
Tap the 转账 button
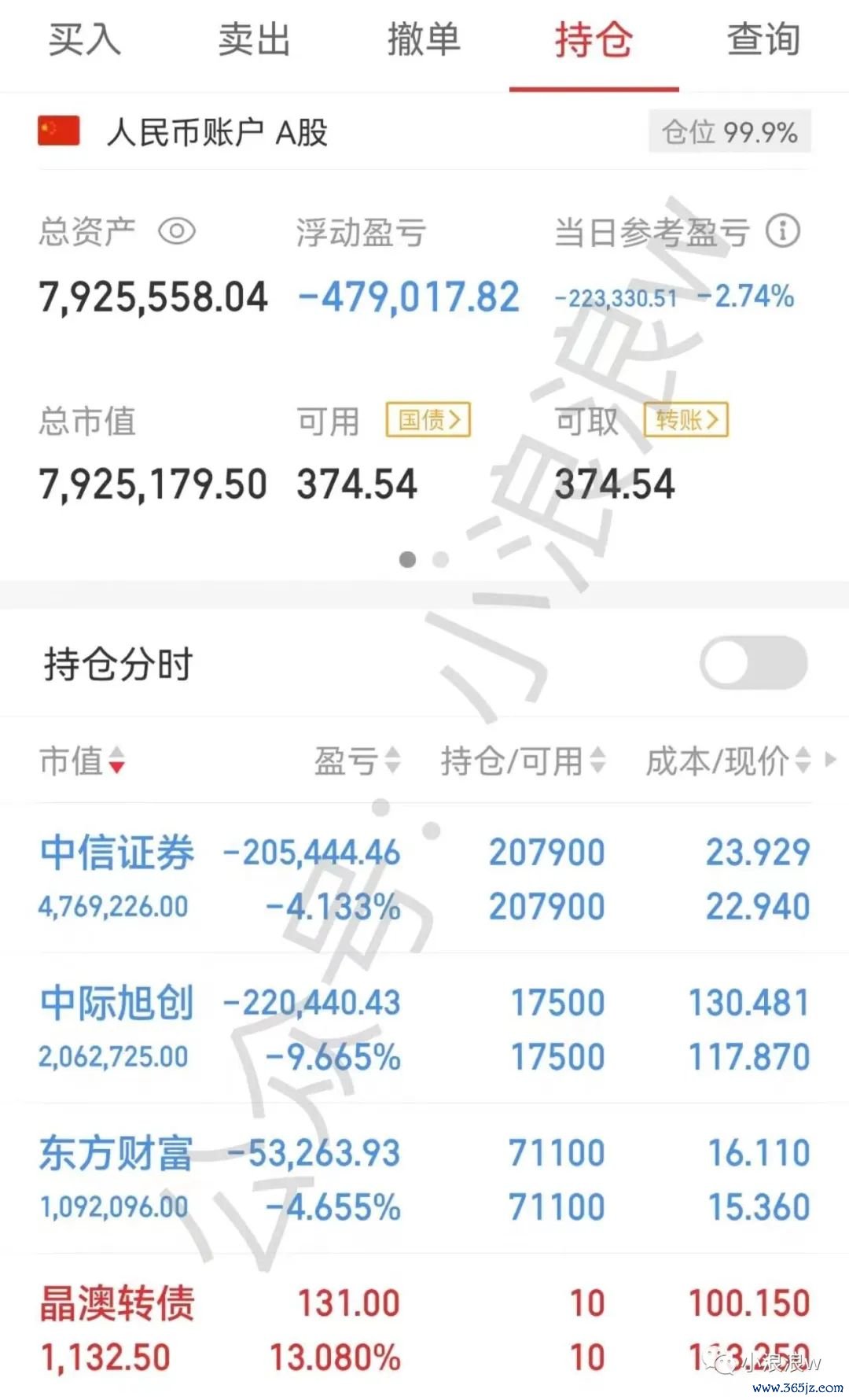click(x=686, y=419)
